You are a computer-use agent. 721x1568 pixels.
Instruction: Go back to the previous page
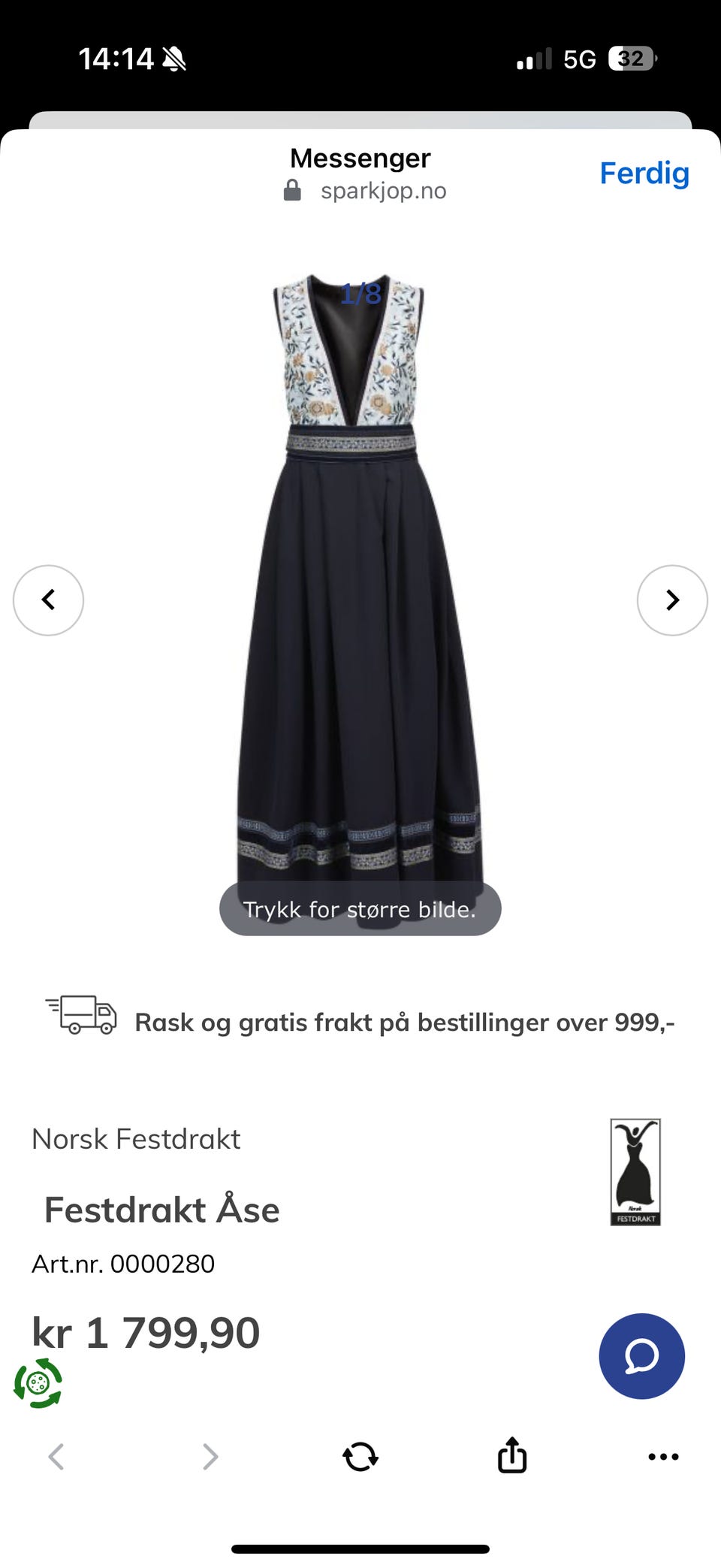pyautogui.click(x=56, y=1456)
